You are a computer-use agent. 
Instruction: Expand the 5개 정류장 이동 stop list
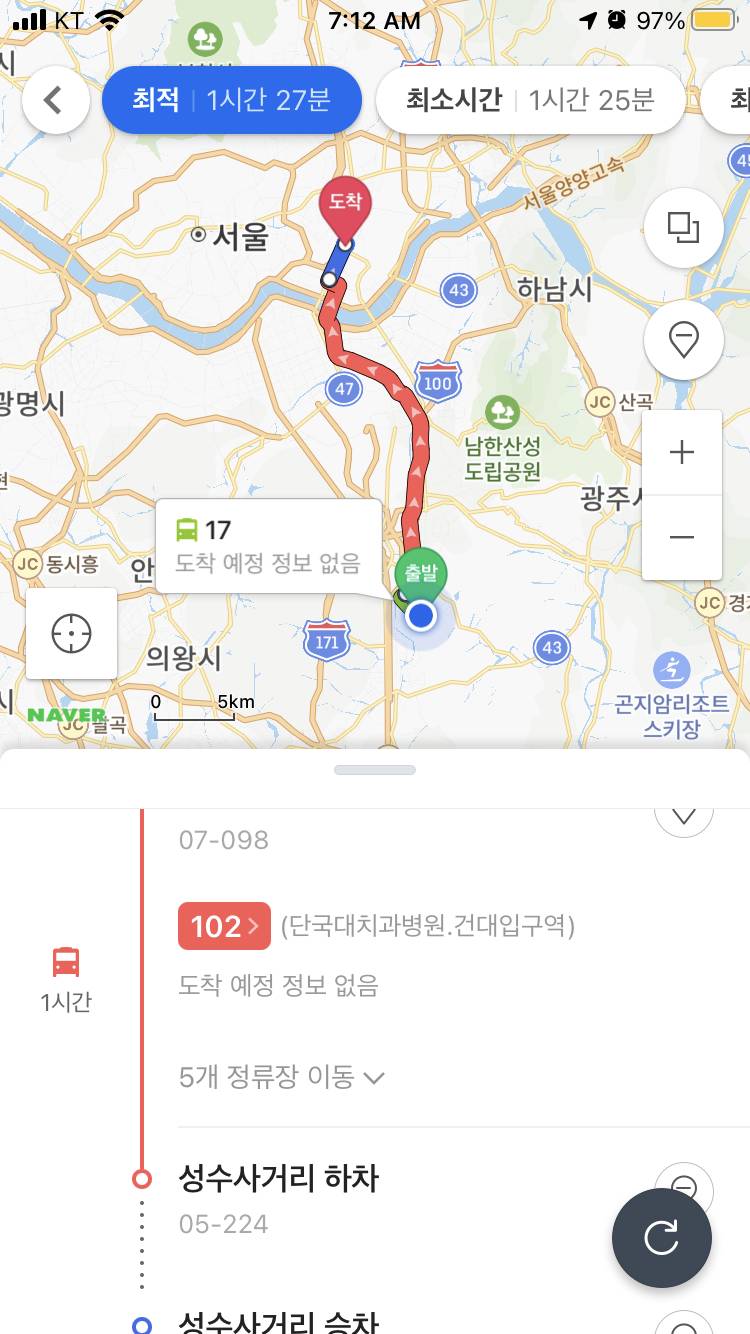(280, 1078)
